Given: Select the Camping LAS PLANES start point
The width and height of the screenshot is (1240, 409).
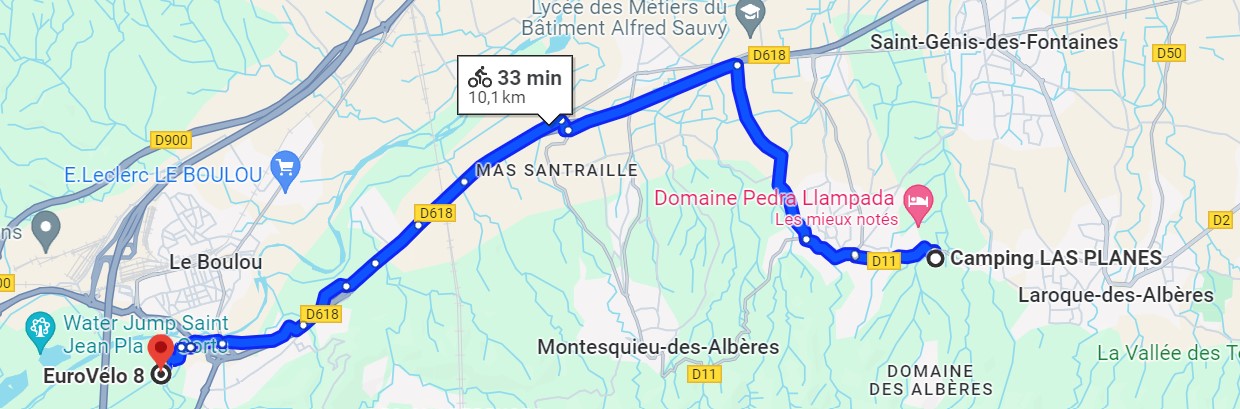Looking at the screenshot, I should [936, 259].
